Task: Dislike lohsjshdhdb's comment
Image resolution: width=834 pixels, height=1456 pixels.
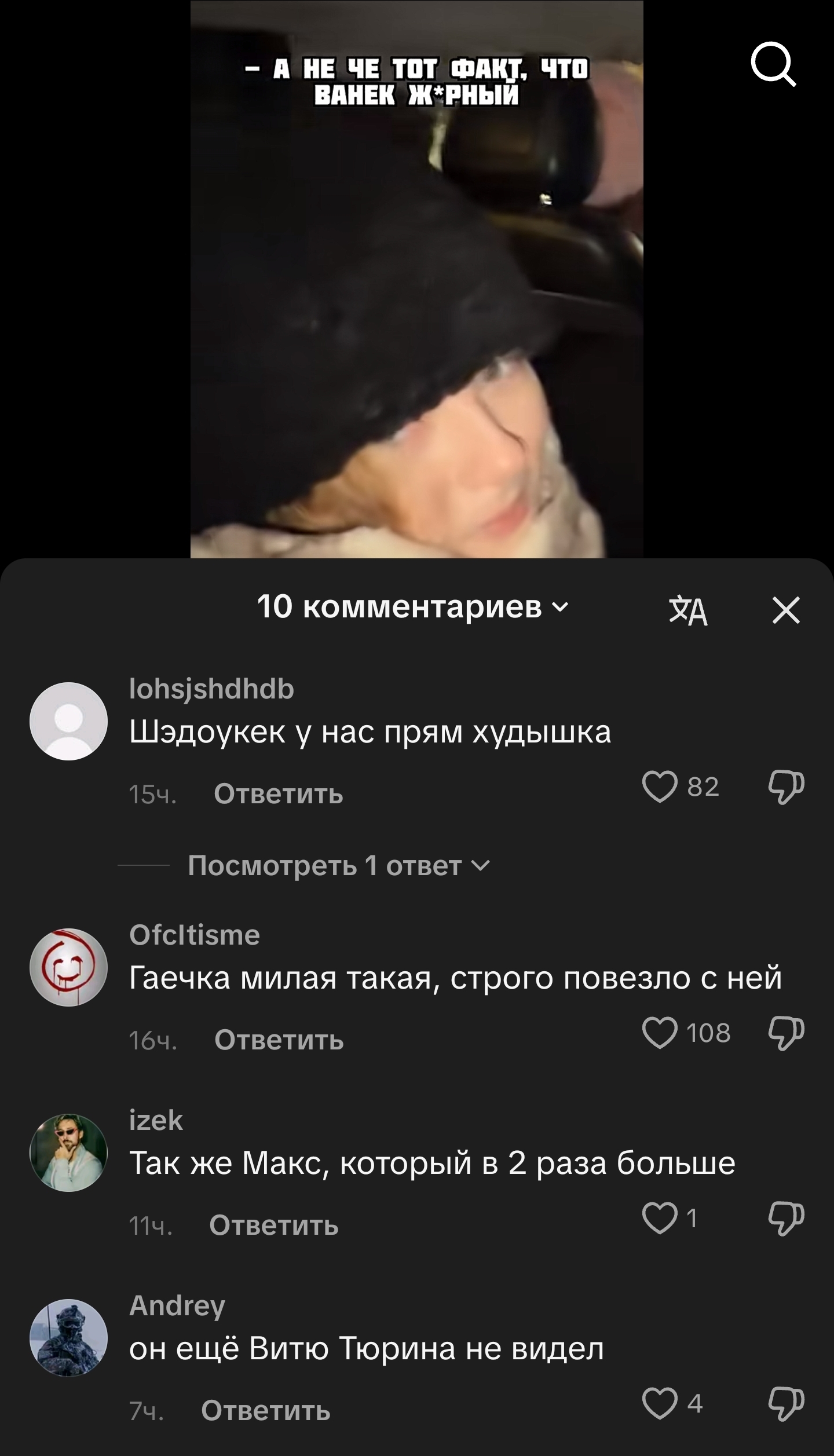Action: coord(786,787)
